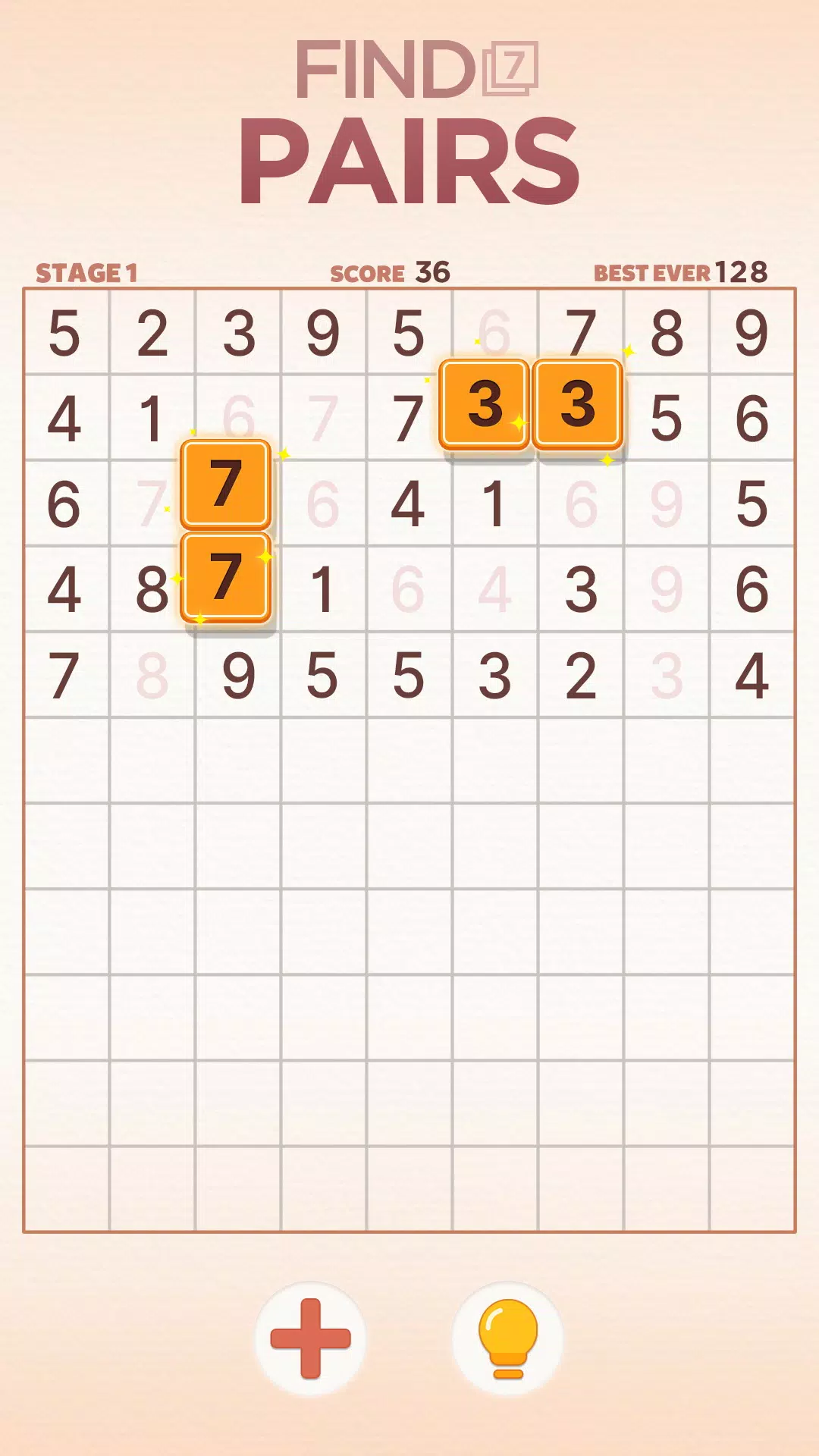Select the highlighted 3 tile beside the 5
819x1456 pixels.
tap(578, 404)
